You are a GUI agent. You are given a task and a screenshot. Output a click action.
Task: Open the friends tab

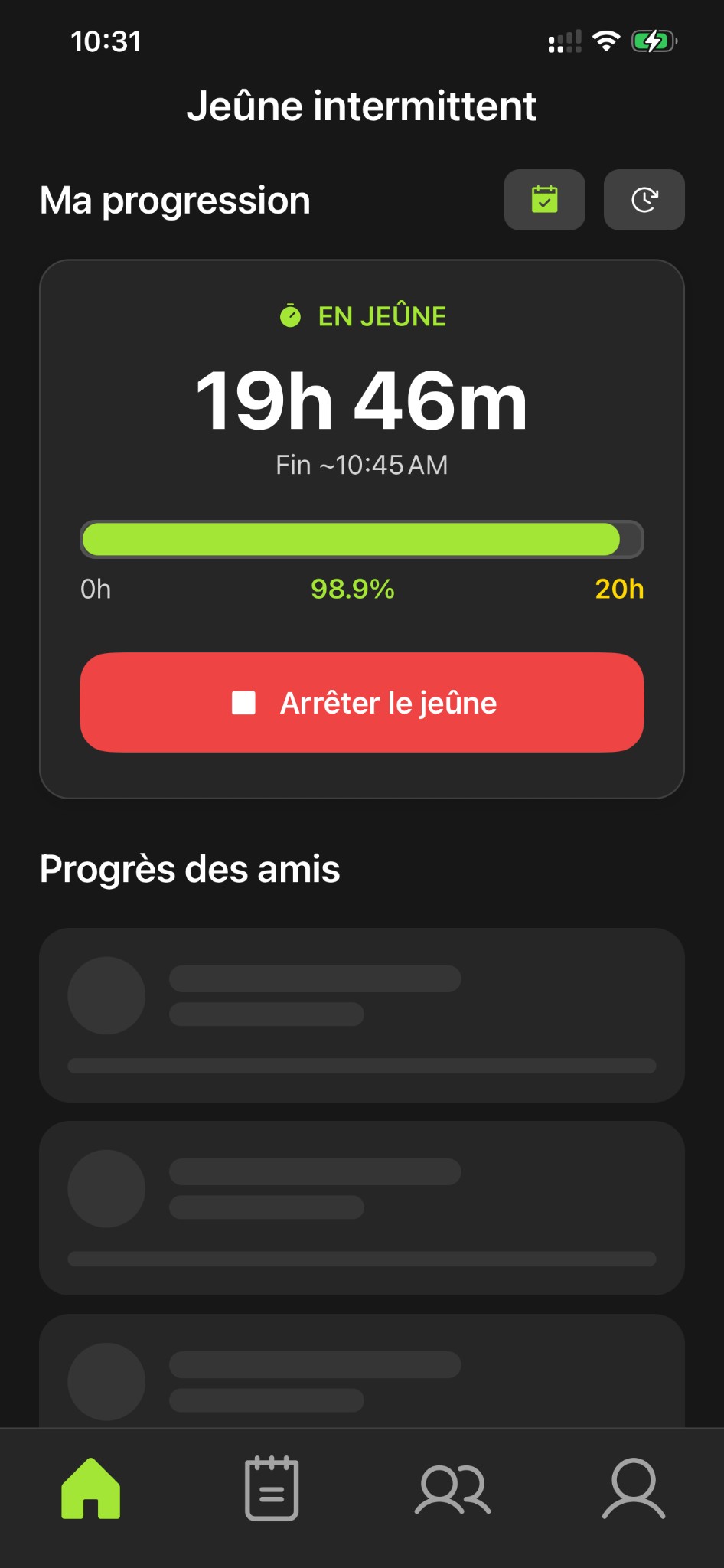pyautogui.click(x=453, y=1488)
